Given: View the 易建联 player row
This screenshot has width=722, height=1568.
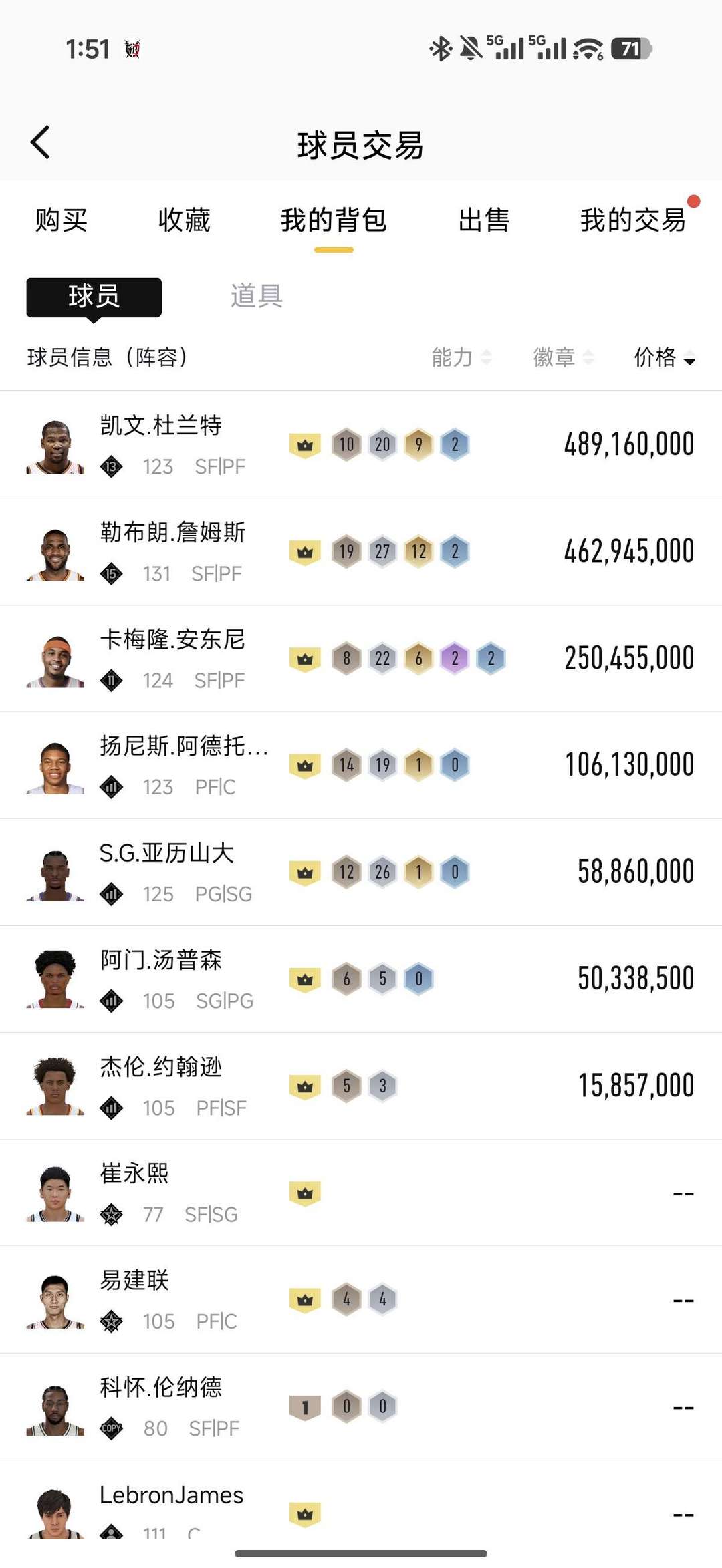Looking at the screenshot, I should tap(361, 1300).
